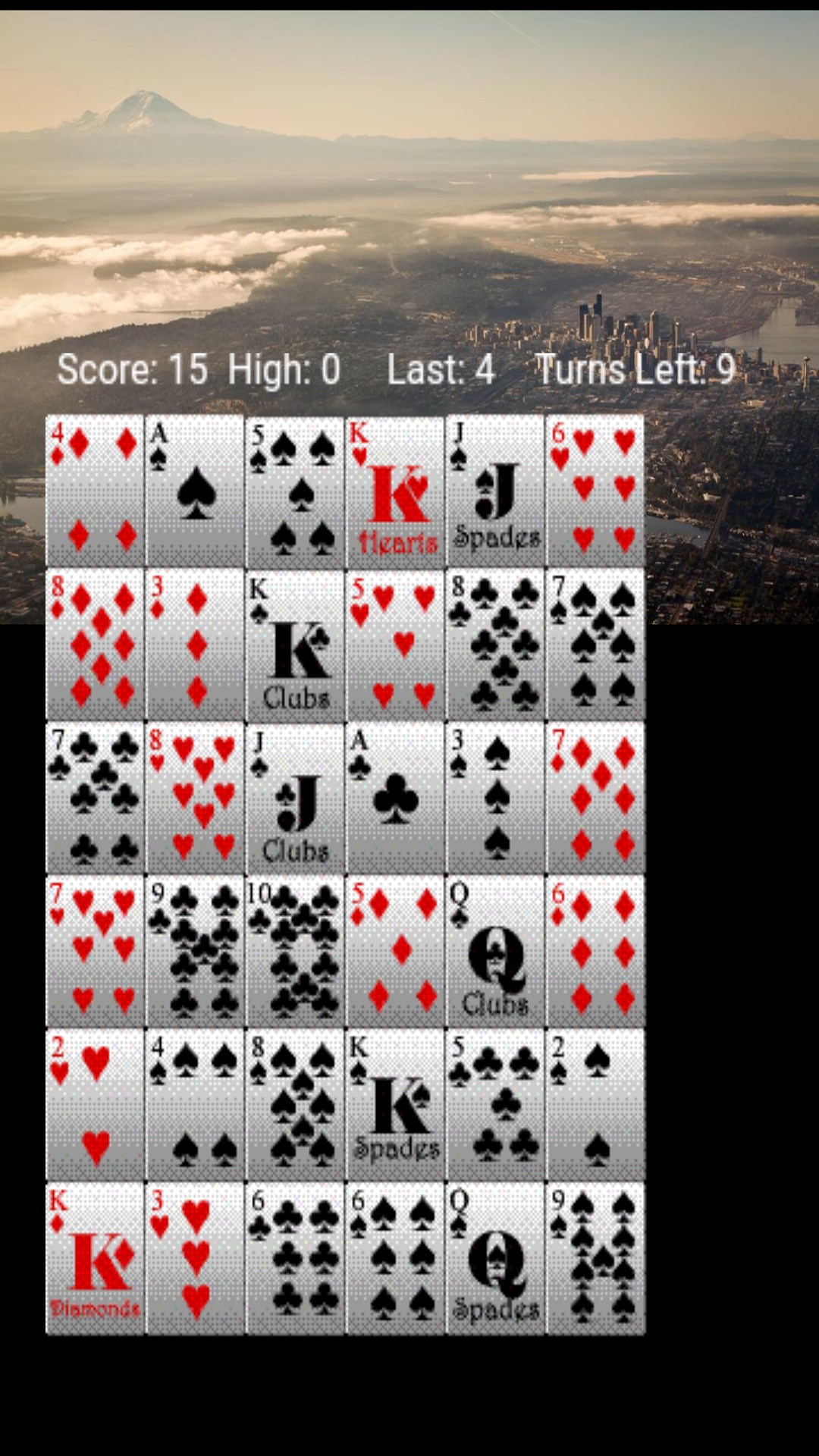
Task: Pick the two of spades card
Action: (x=595, y=1103)
